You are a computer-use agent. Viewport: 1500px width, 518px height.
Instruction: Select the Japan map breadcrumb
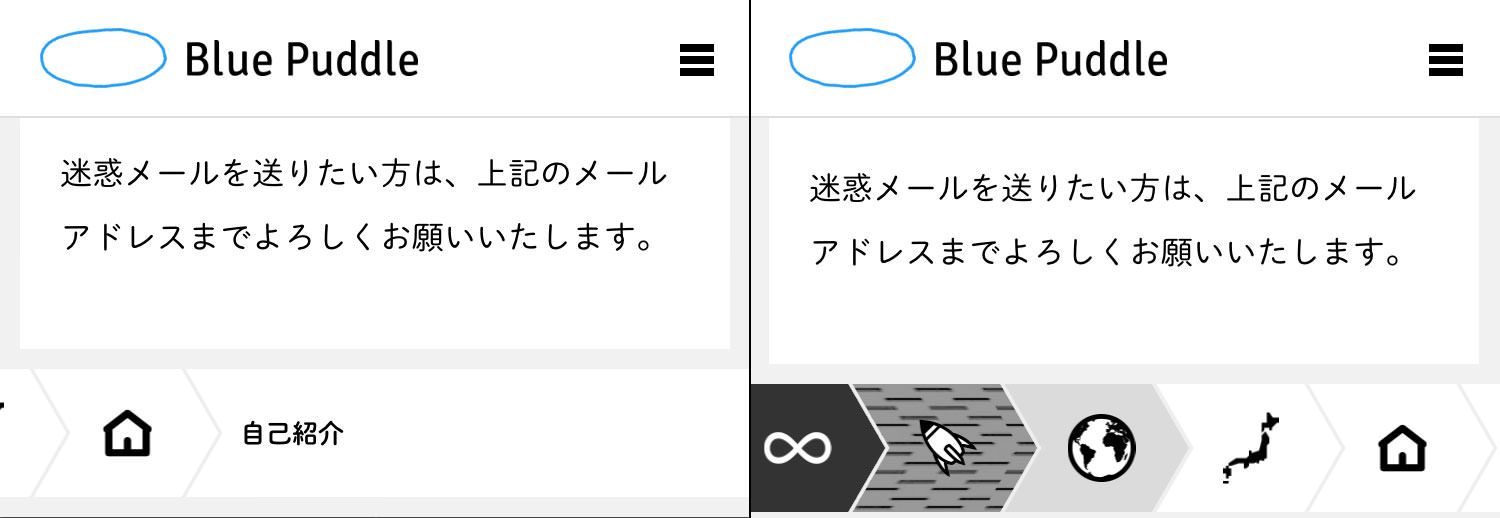click(x=1250, y=447)
